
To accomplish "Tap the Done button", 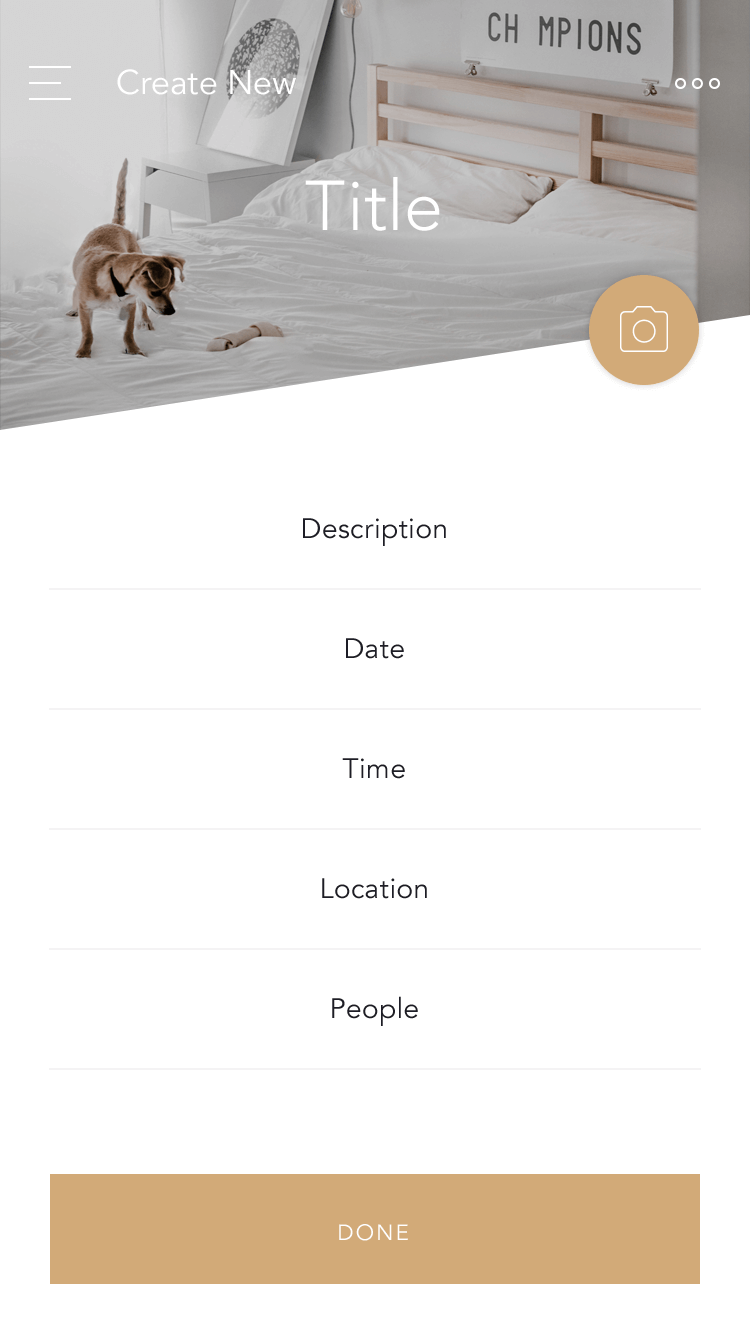I will [x=374, y=1229].
